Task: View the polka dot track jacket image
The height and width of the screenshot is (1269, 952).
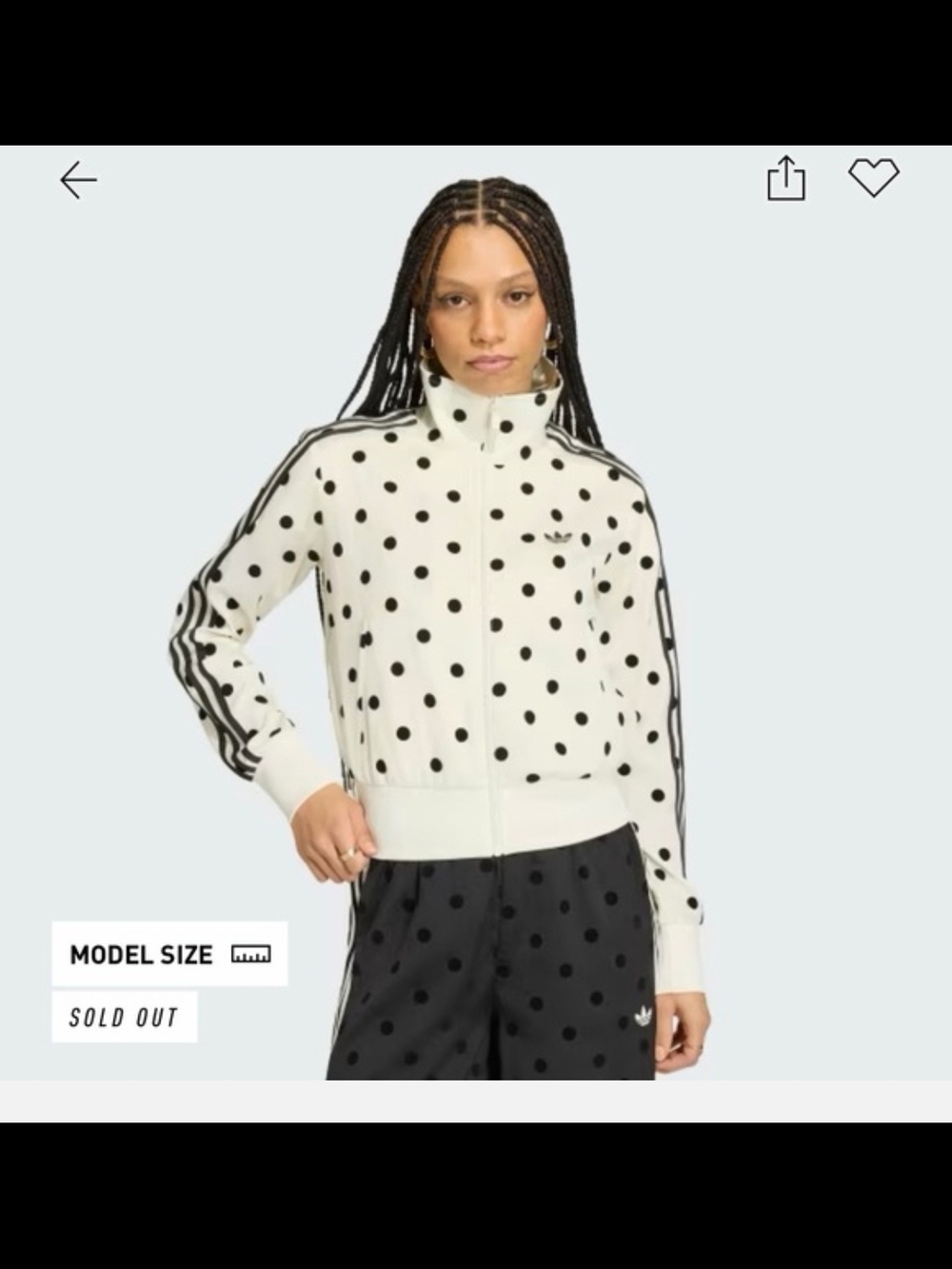Action: [476, 619]
